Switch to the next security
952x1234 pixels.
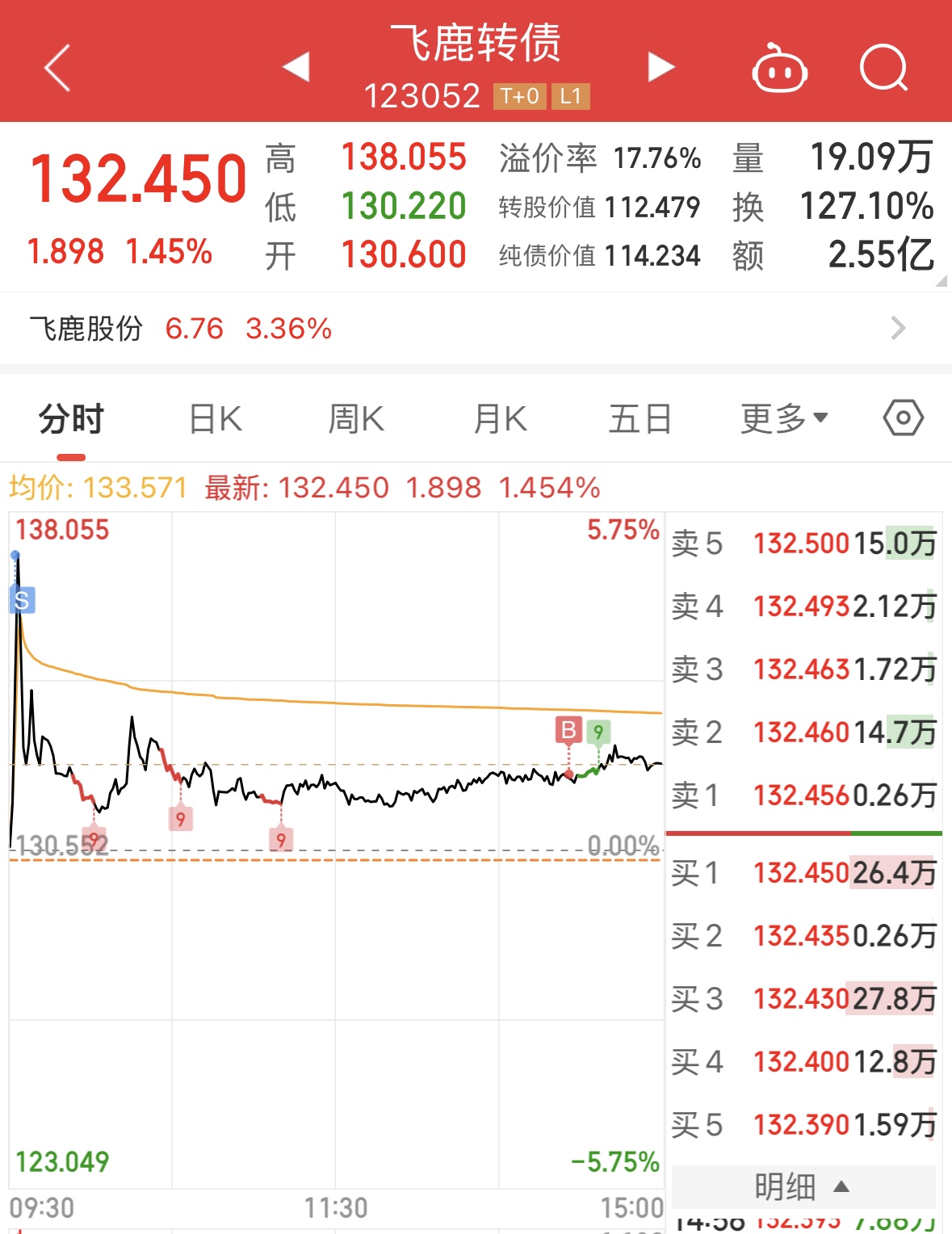[661, 66]
